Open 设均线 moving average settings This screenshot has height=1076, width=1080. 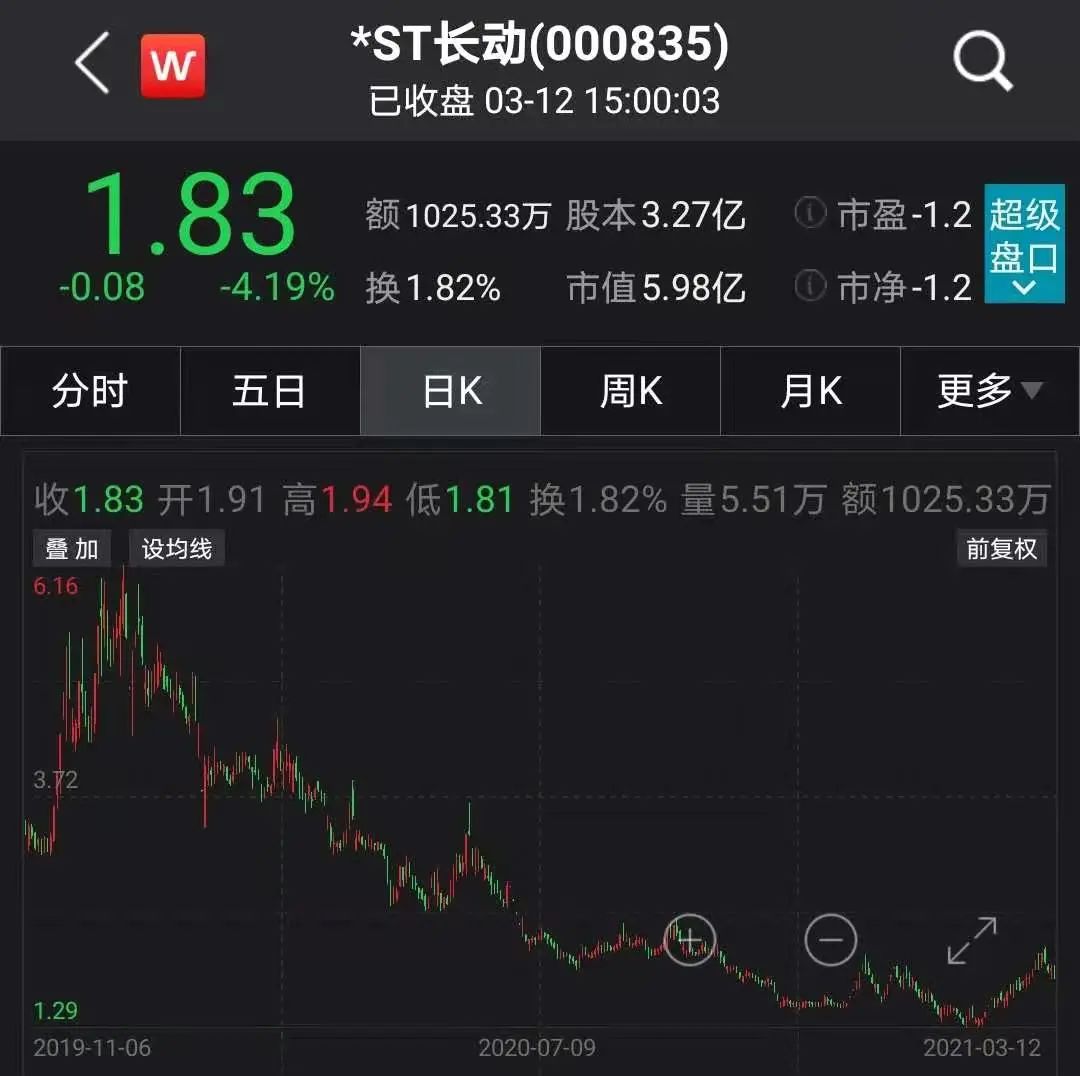click(x=177, y=548)
